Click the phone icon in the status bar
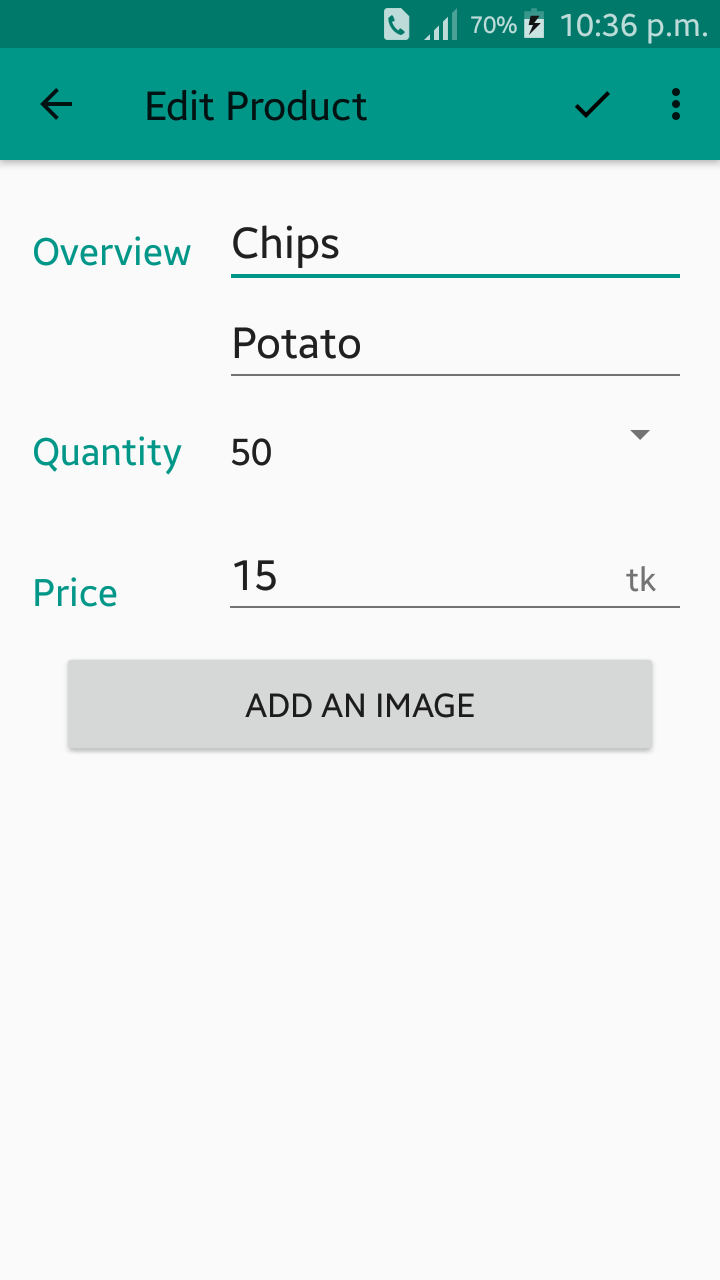Image resolution: width=720 pixels, height=1280 pixels. coord(395,24)
